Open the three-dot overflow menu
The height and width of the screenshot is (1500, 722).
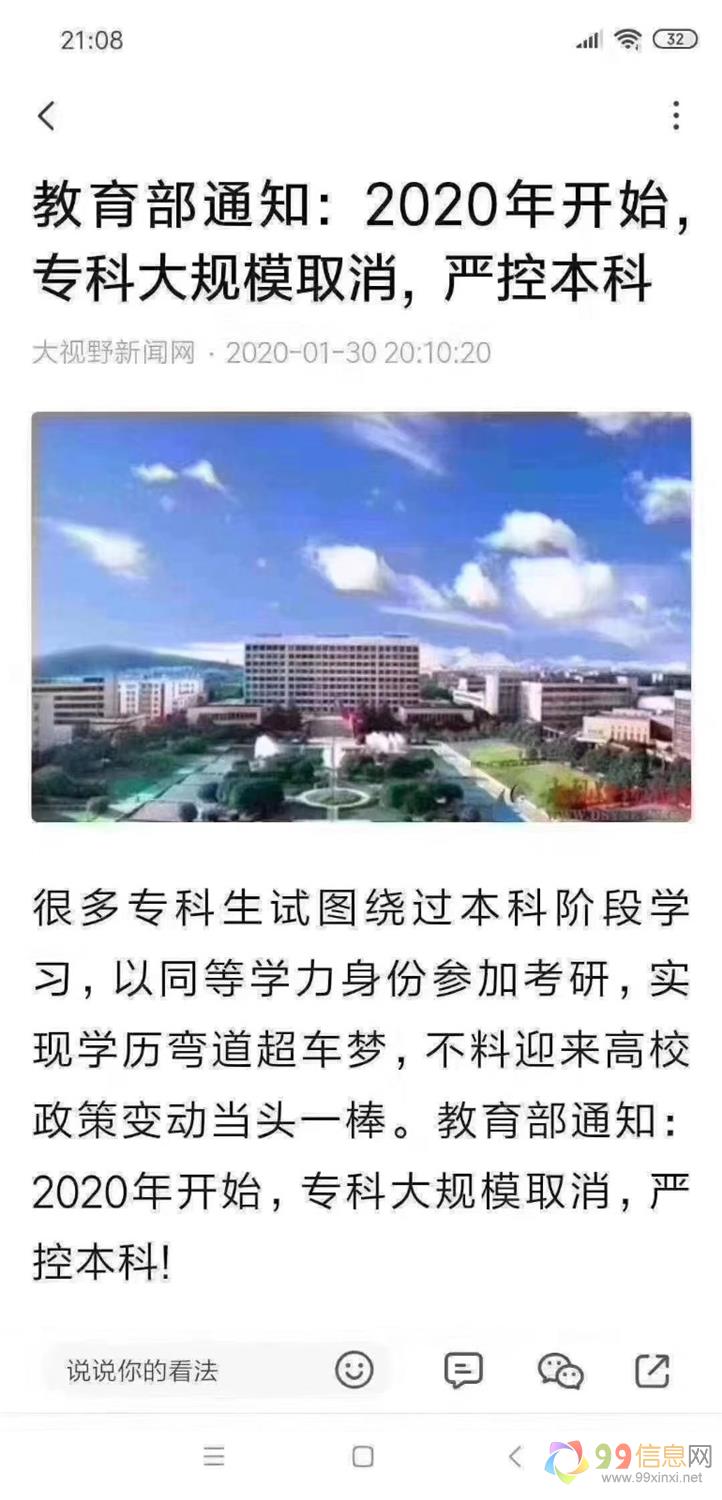(676, 116)
